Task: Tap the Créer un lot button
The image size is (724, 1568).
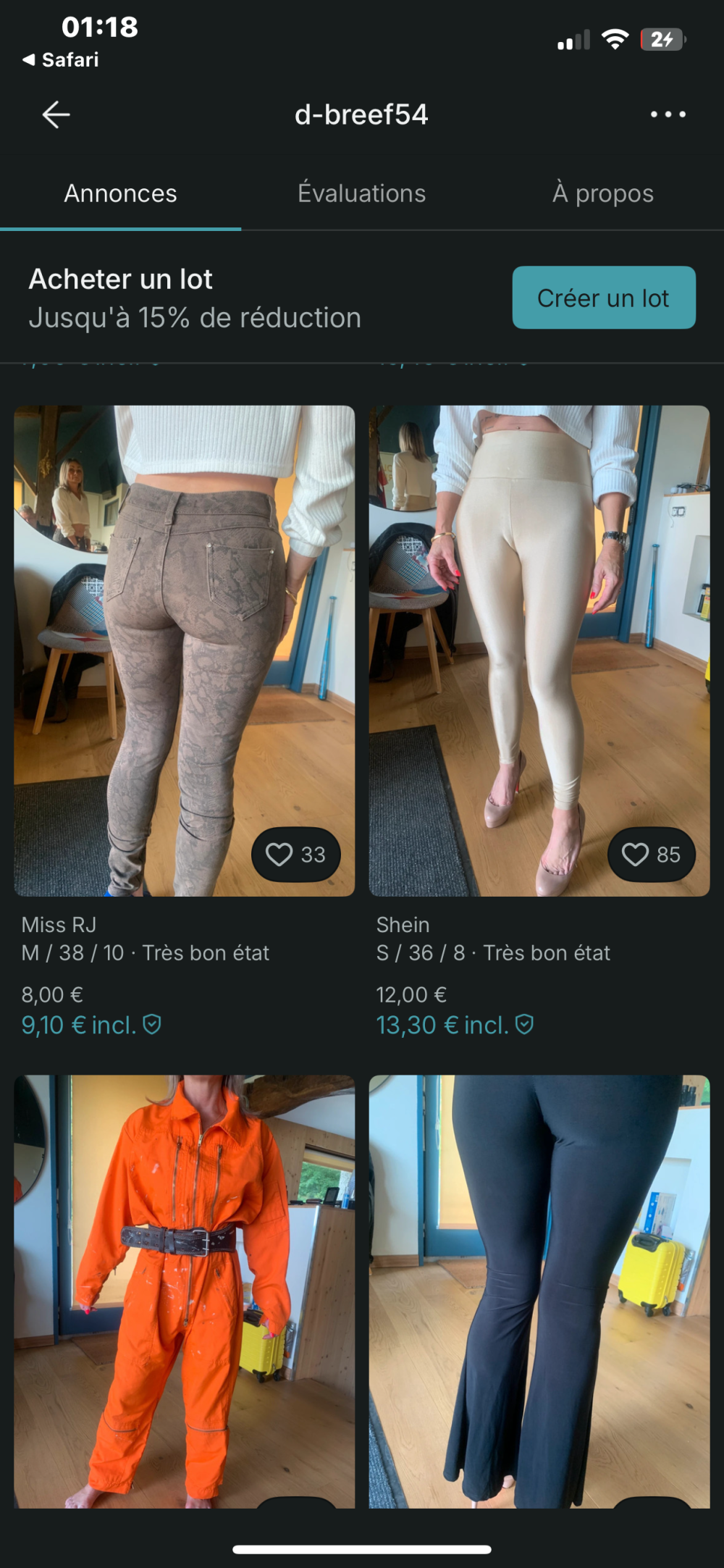Action: pyautogui.click(x=603, y=298)
